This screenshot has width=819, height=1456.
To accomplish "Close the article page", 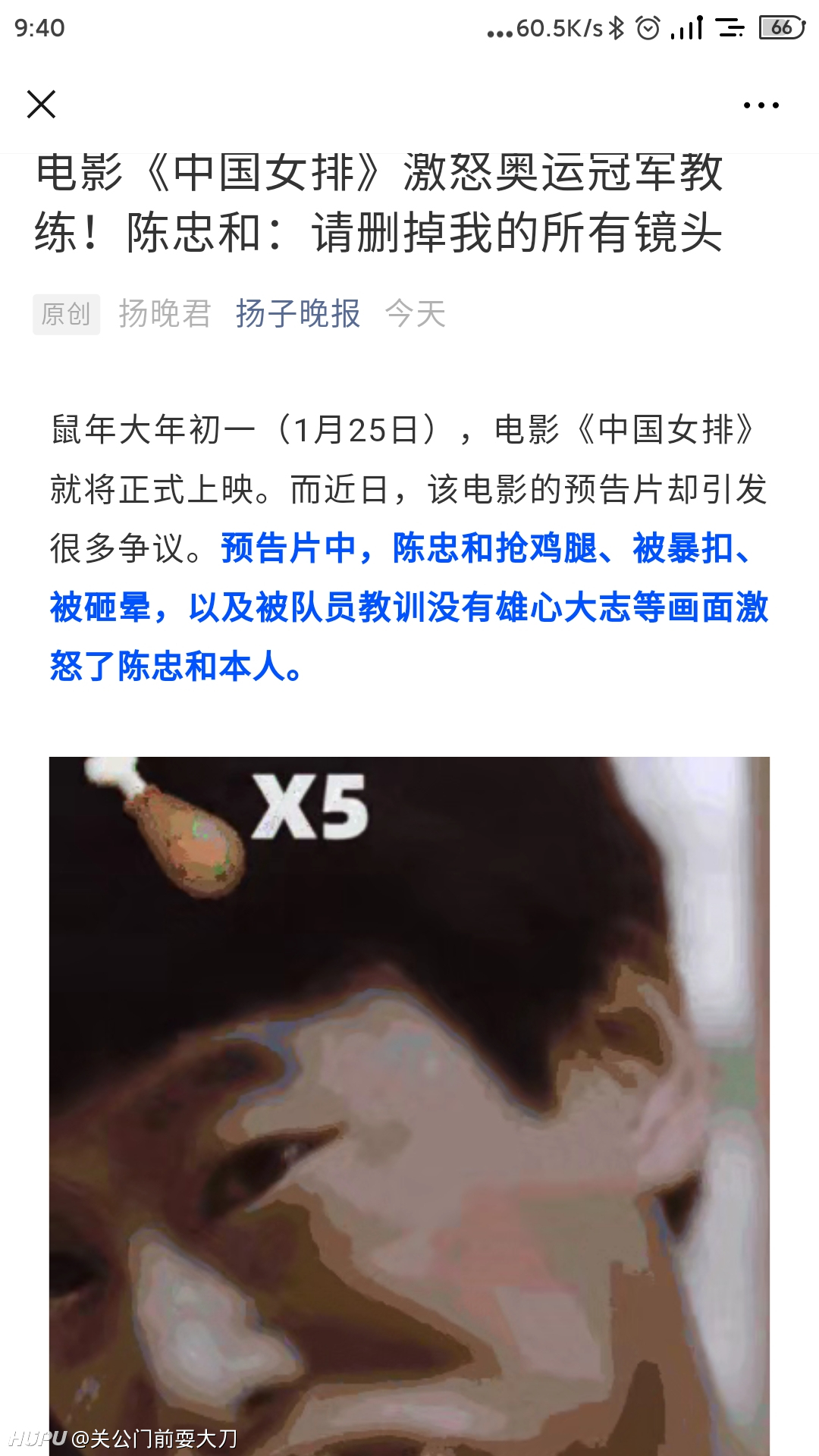I will (42, 105).
